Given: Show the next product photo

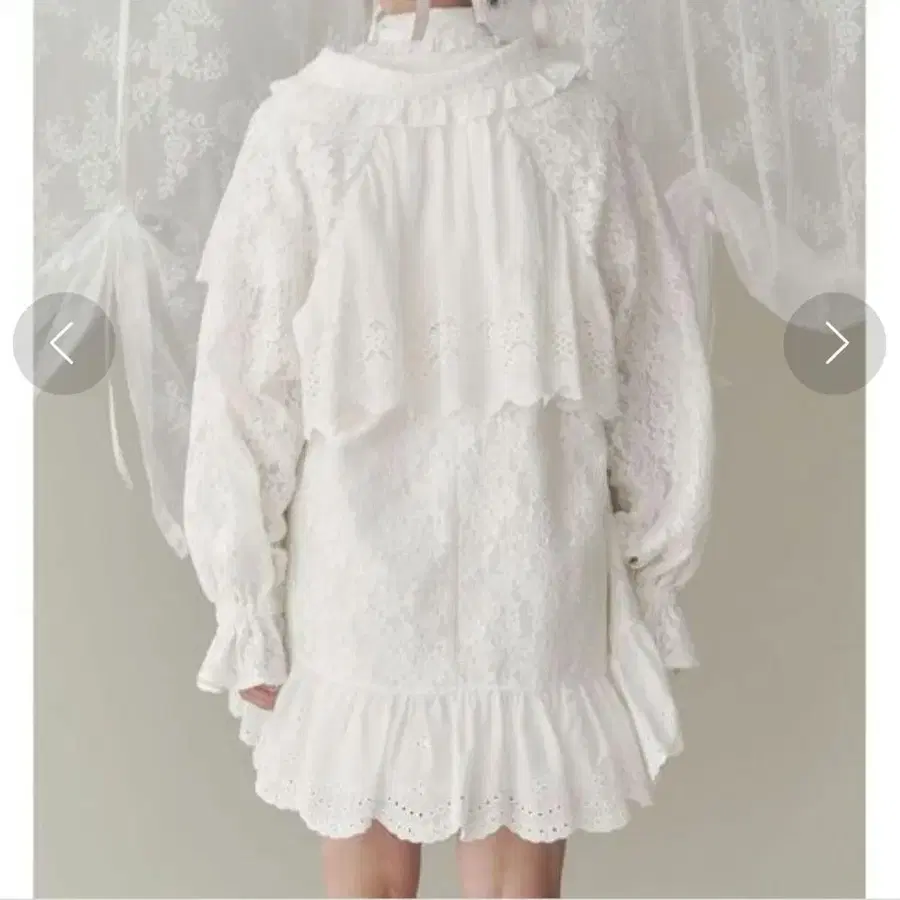Looking at the screenshot, I should tap(835, 343).
